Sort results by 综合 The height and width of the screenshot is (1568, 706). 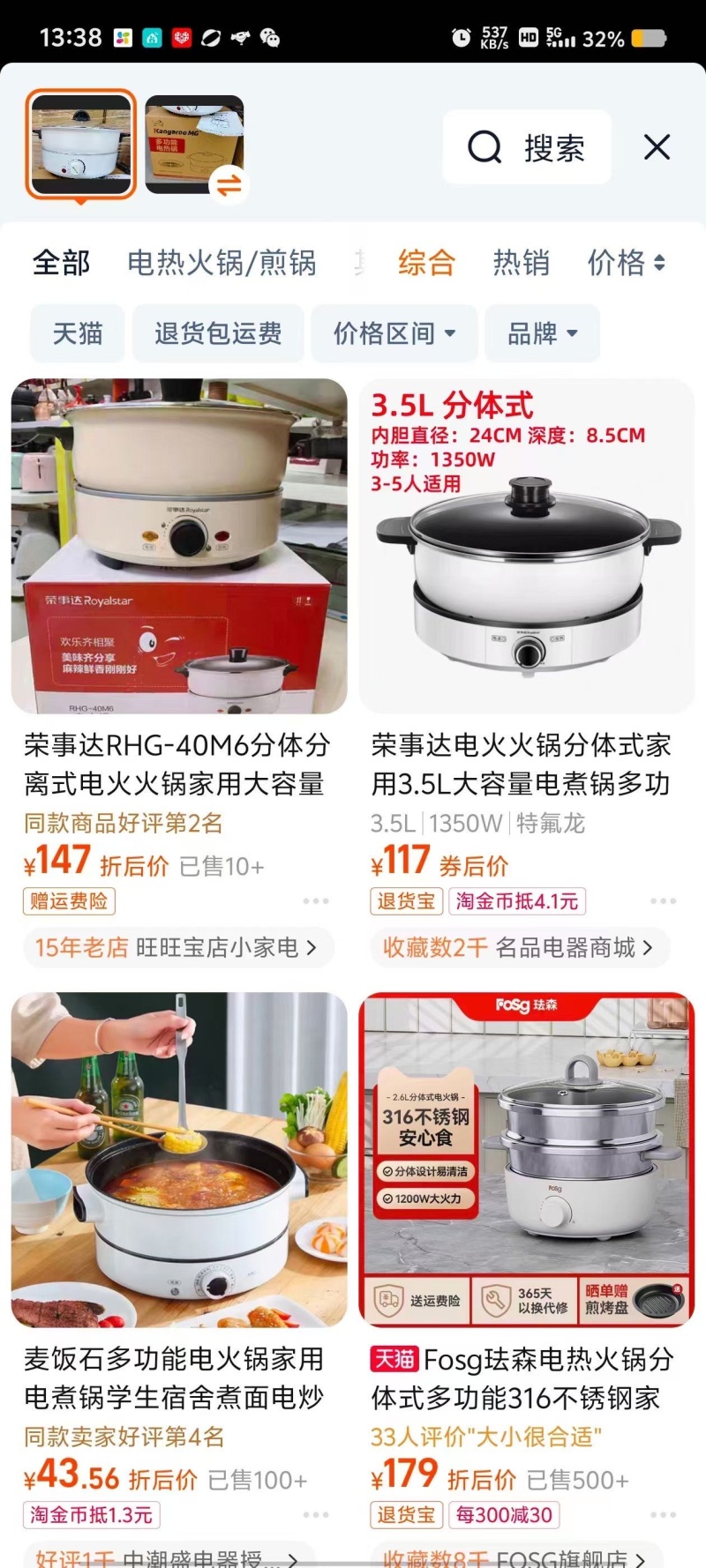coord(426,263)
